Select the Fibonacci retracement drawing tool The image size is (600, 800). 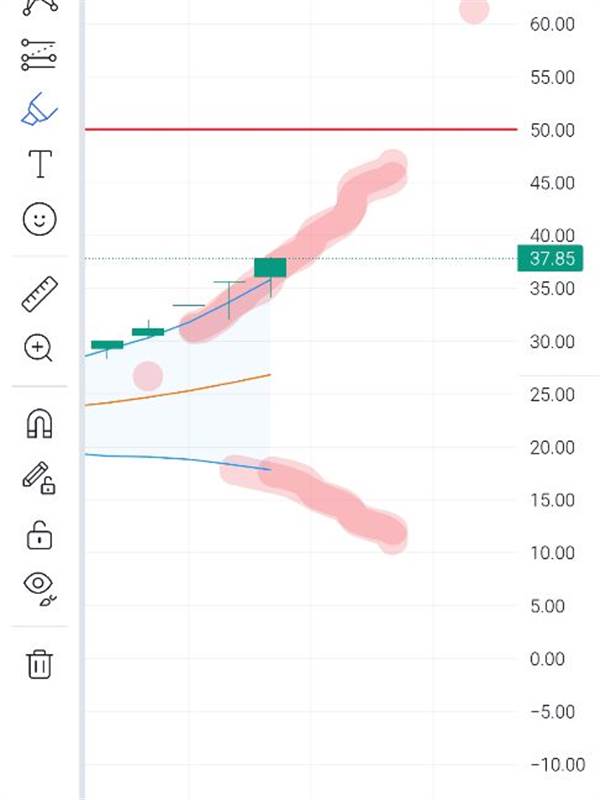pyautogui.click(x=39, y=55)
